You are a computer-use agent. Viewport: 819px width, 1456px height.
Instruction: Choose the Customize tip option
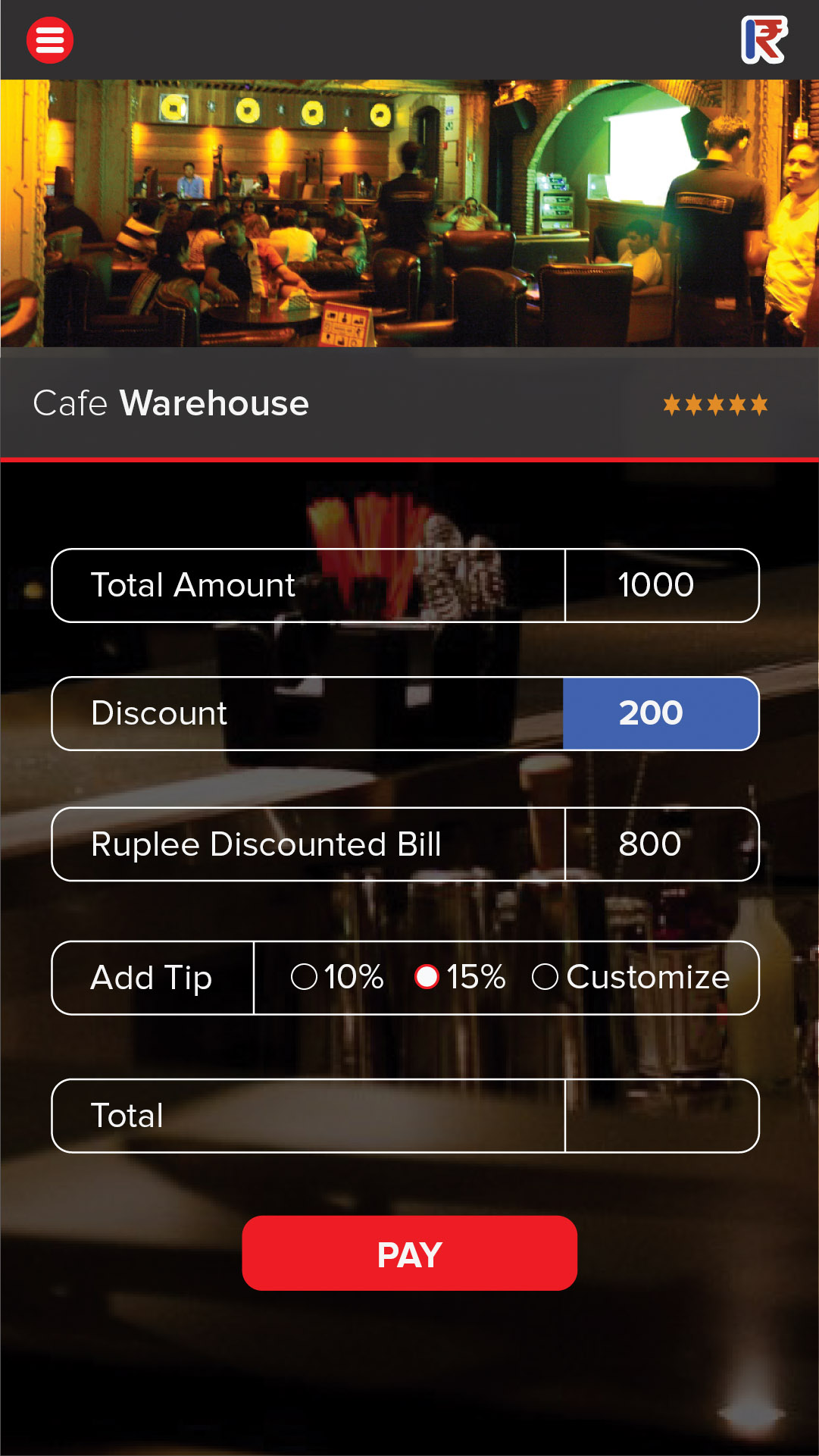coord(545,977)
